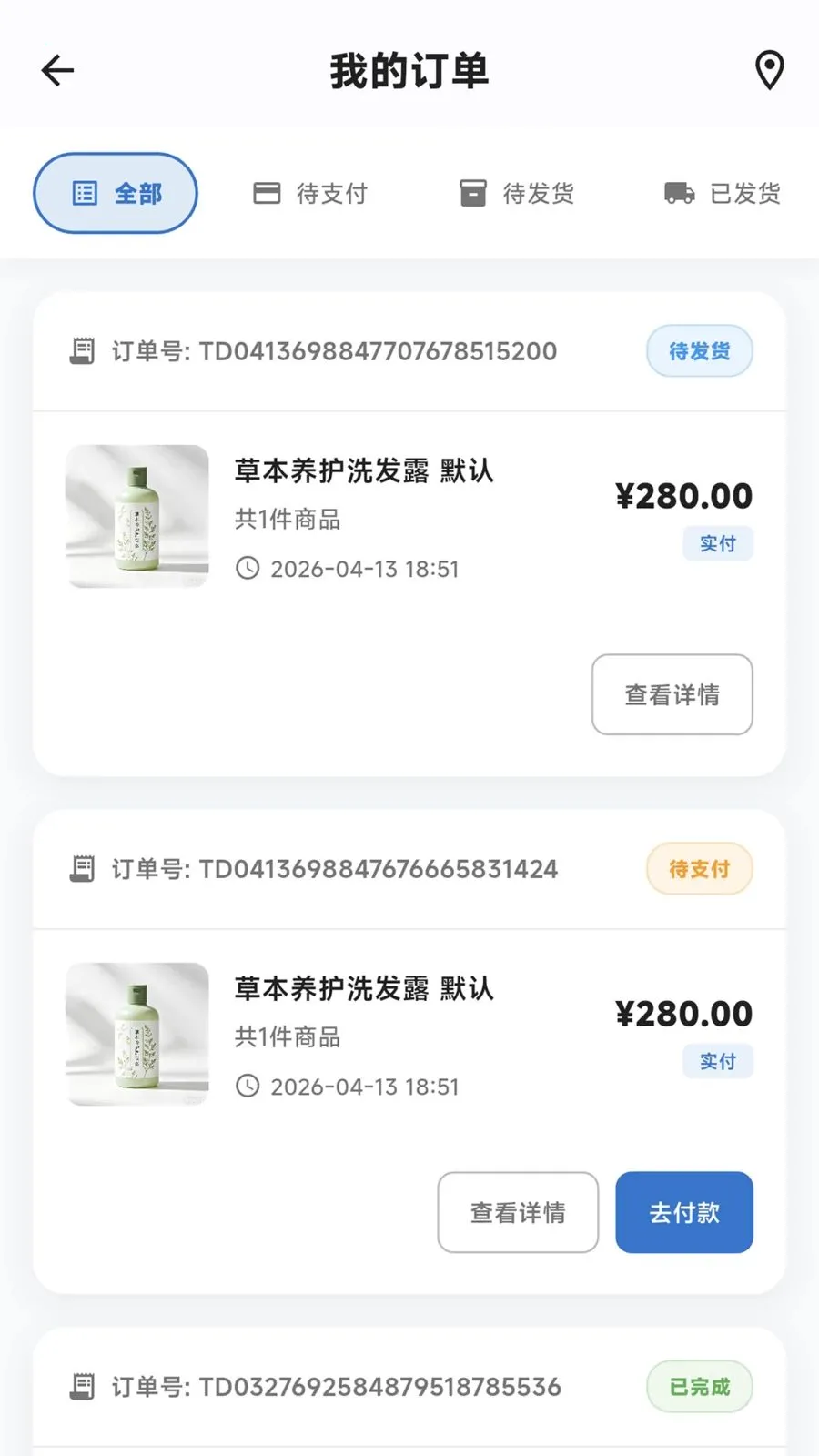Click 查看详情 on the first order
The width and height of the screenshot is (819, 1456).
[672, 694]
